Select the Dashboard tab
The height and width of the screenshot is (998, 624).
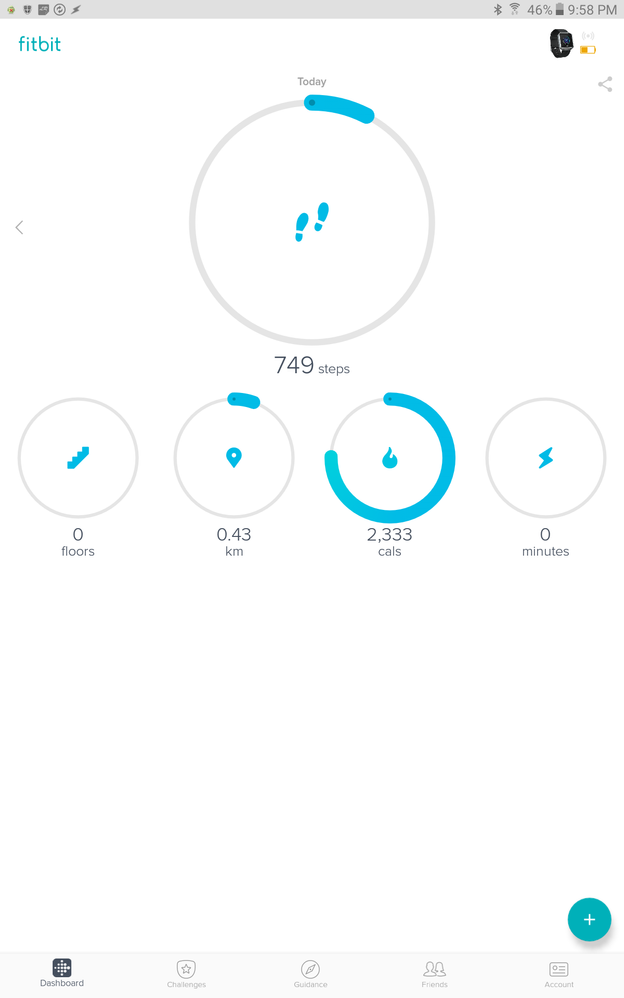62,973
